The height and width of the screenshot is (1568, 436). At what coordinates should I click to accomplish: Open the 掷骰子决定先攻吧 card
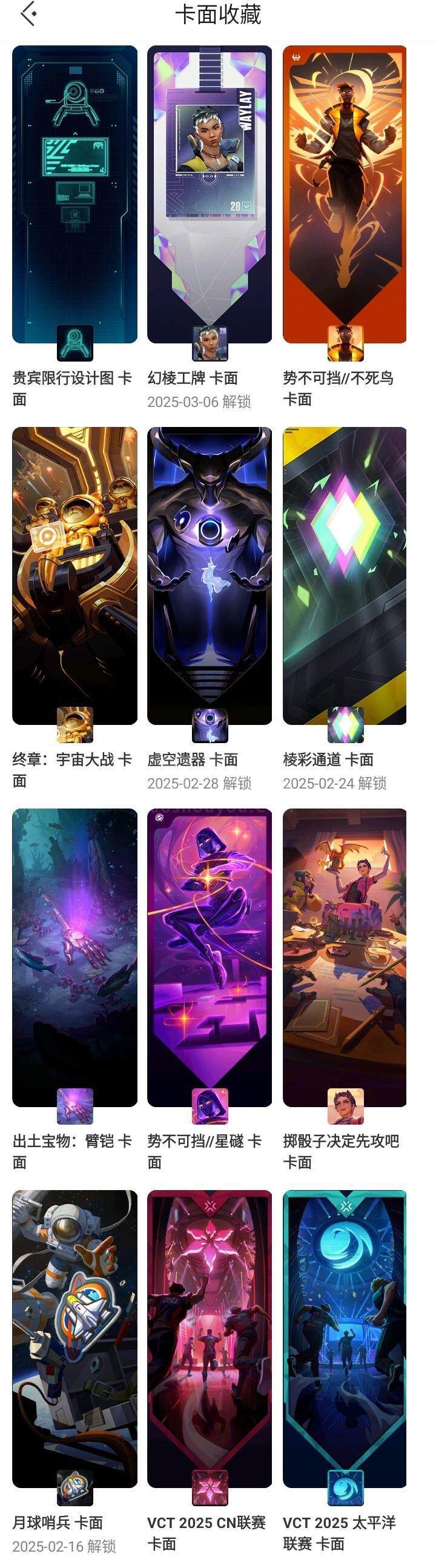tap(345, 957)
